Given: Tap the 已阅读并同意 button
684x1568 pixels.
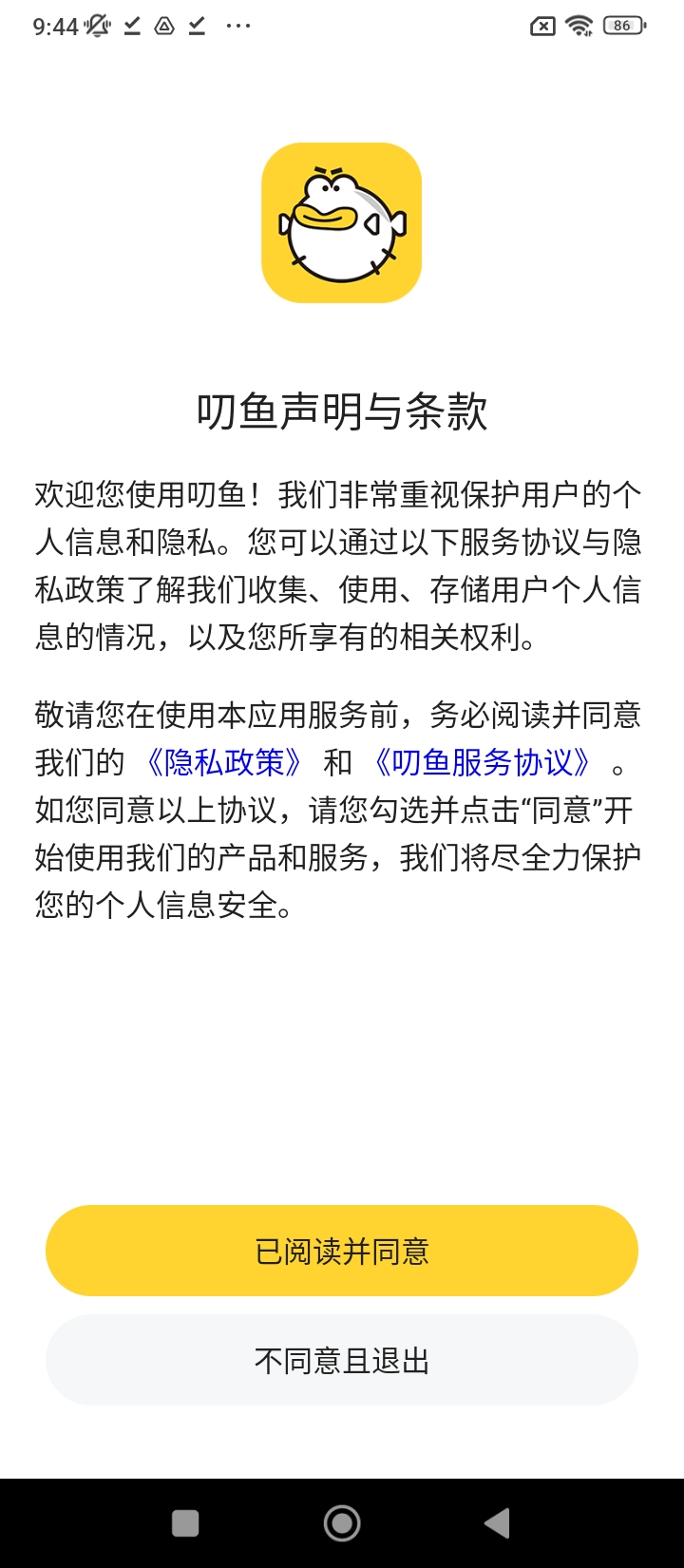Looking at the screenshot, I should tap(342, 1251).
